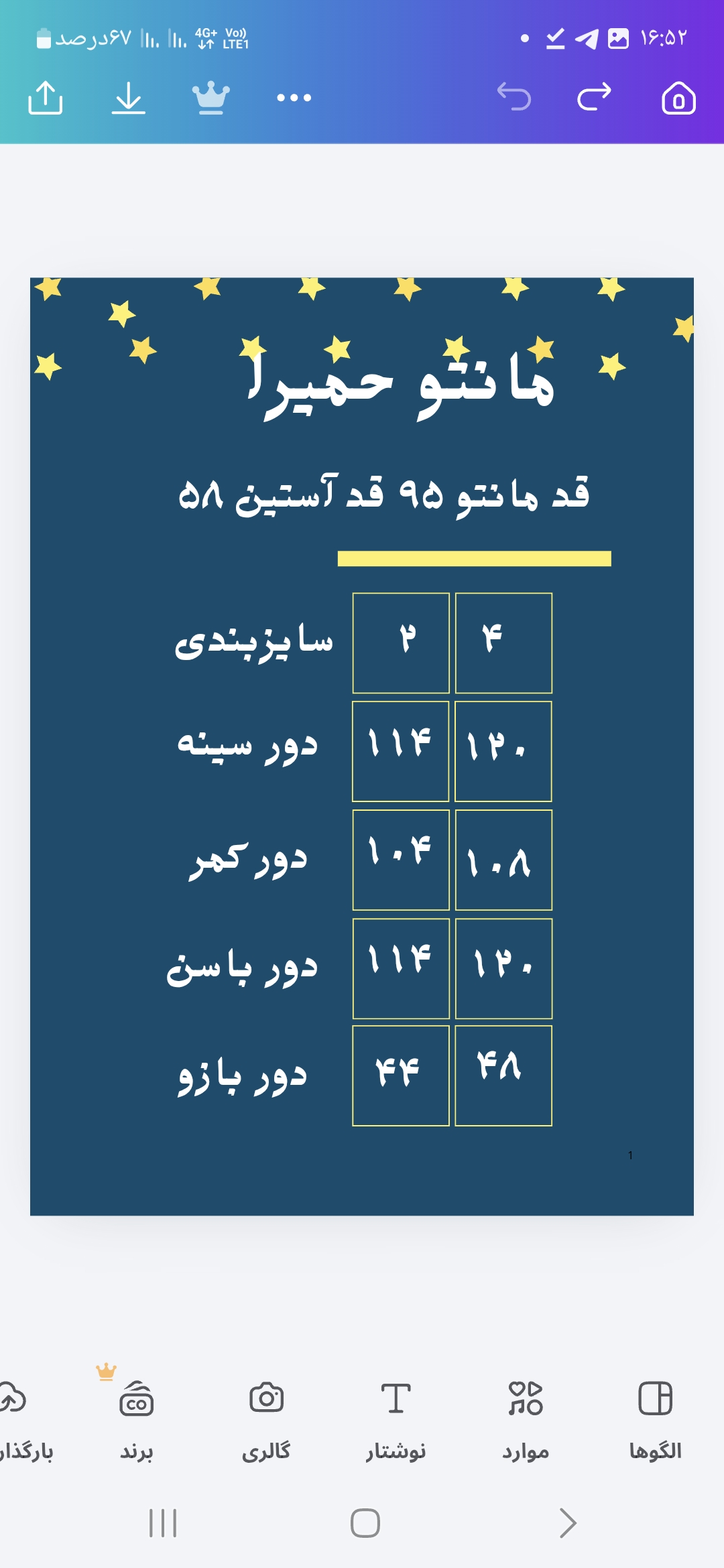Select the design canvas page

tap(362, 746)
